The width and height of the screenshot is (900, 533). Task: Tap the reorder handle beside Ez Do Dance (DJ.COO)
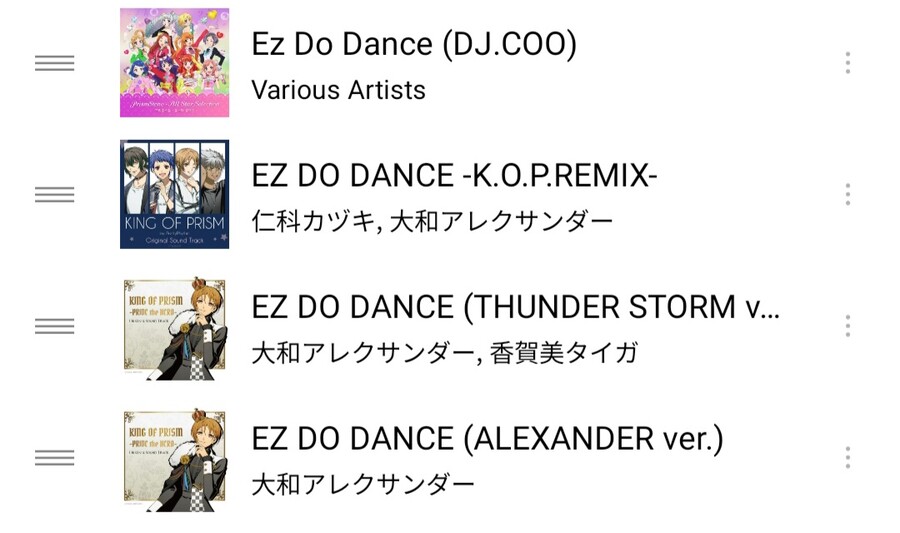tap(55, 63)
